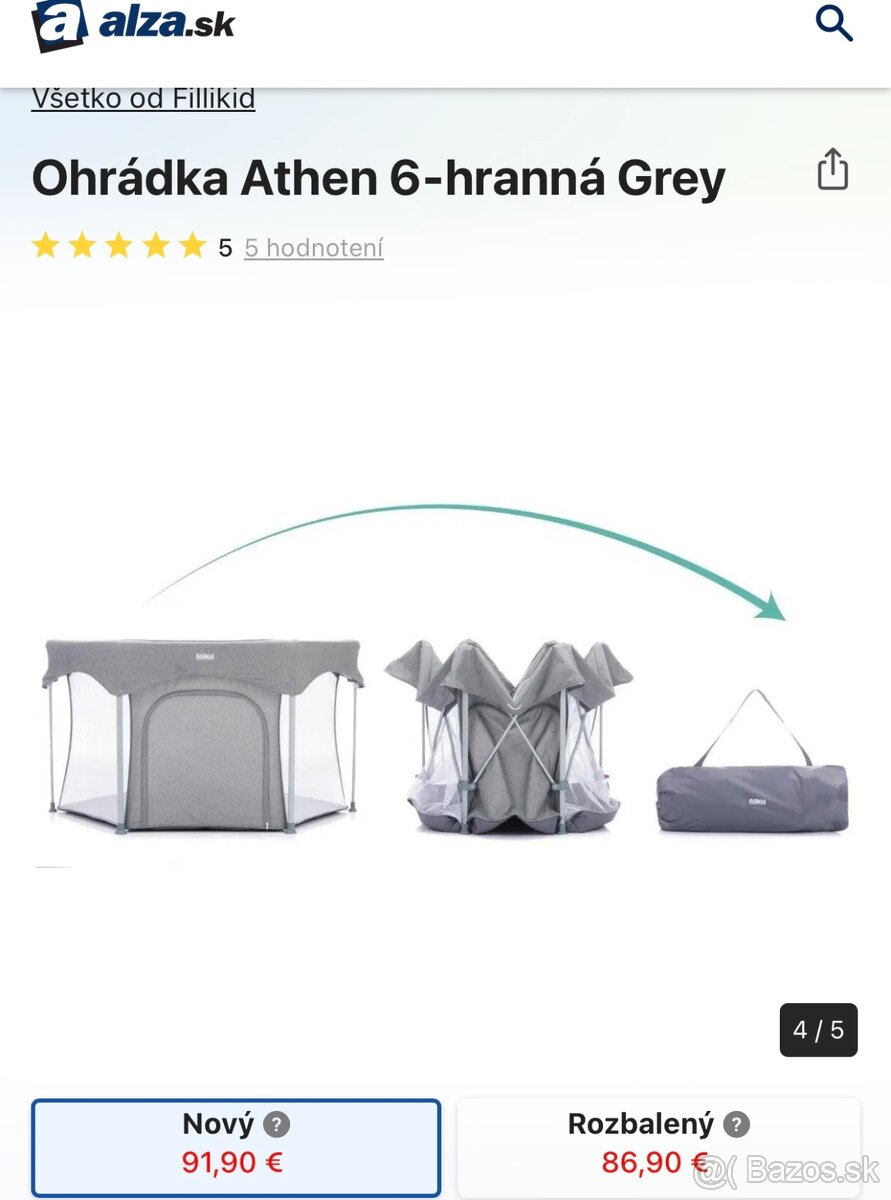891x1200 pixels.
Task: Click the fifth rating star
Action: click(x=193, y=245)
